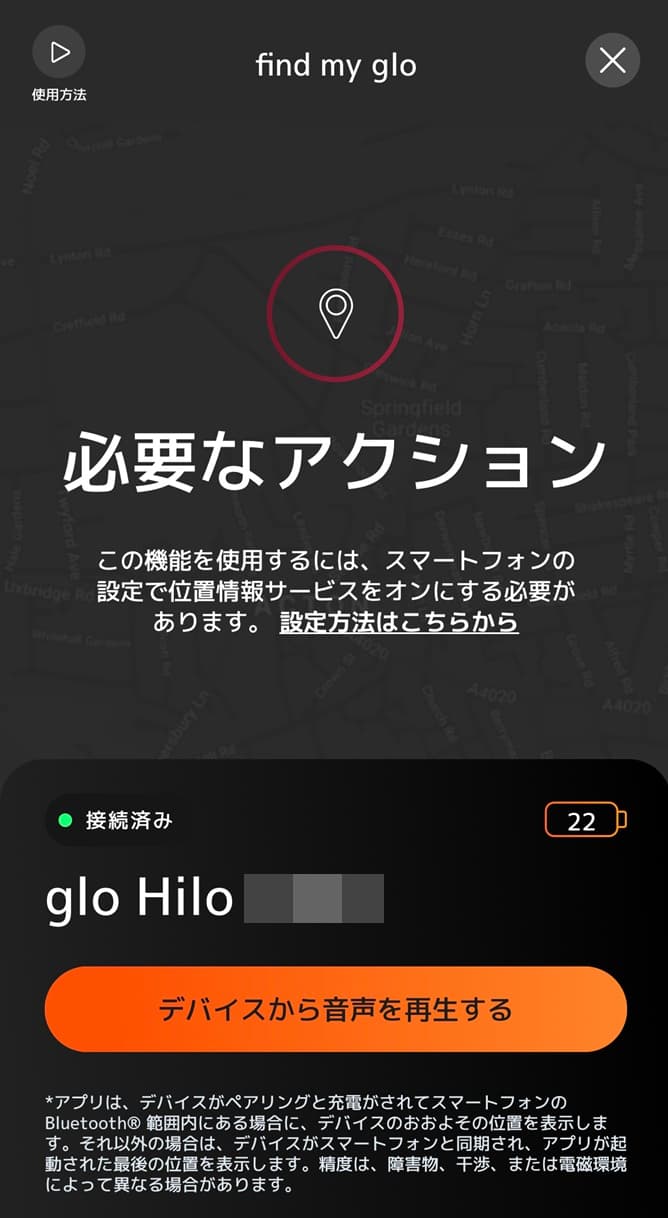Close the find my glo screen
Screen dimensions: 668x1218
[612, 60]
